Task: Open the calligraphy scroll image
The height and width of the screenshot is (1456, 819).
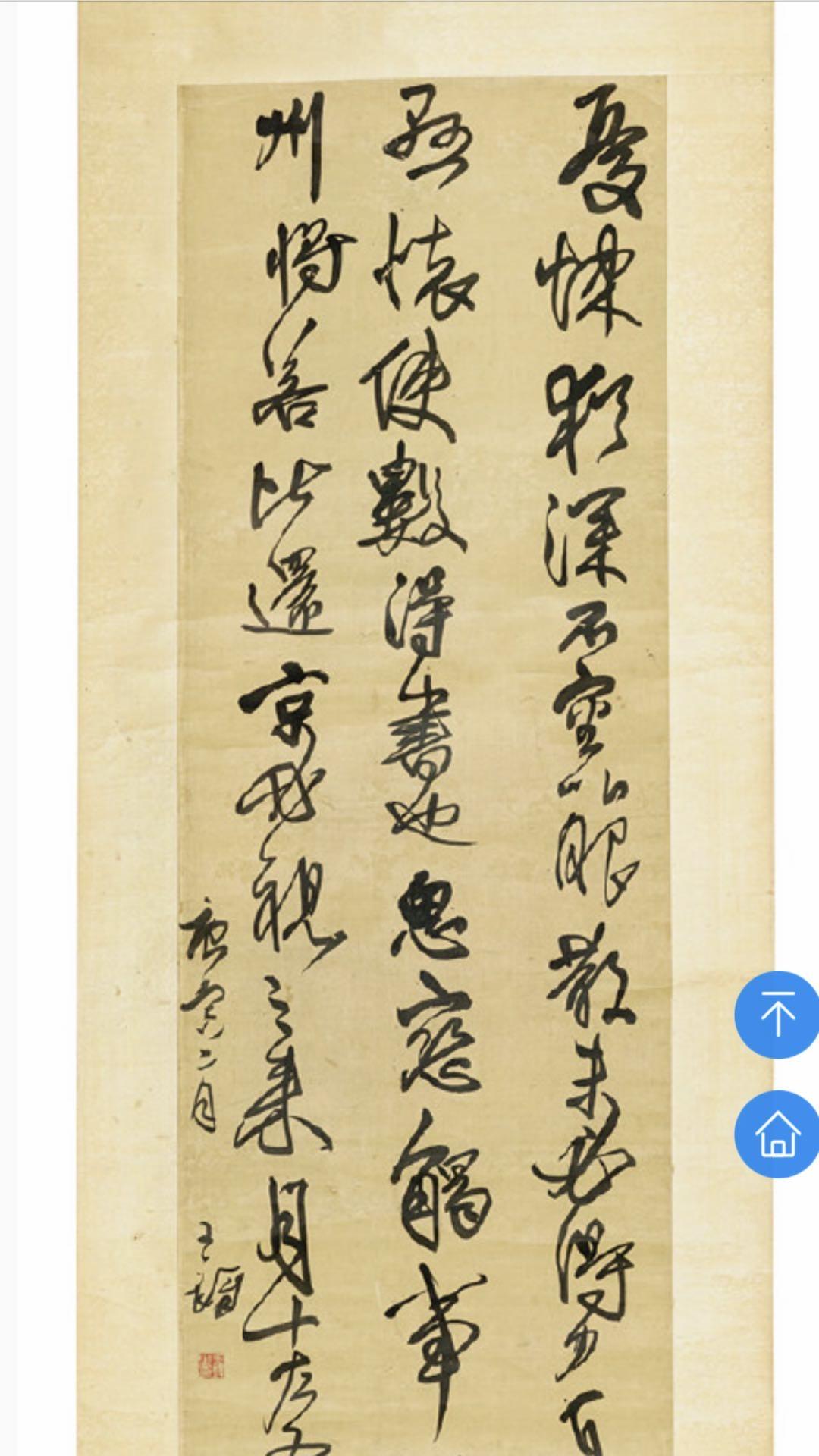Action: (425, 728)
